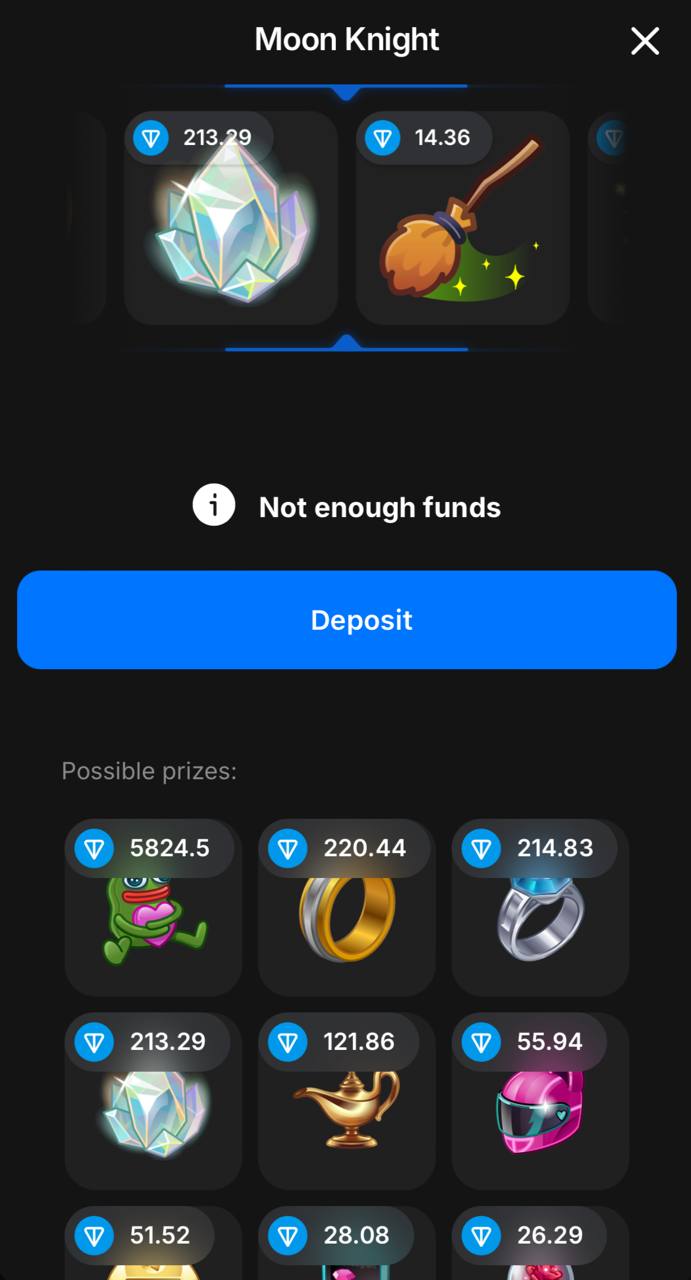
Task: Tap the info icon beside Not enough funds
Action: click(x=214, y=506)
